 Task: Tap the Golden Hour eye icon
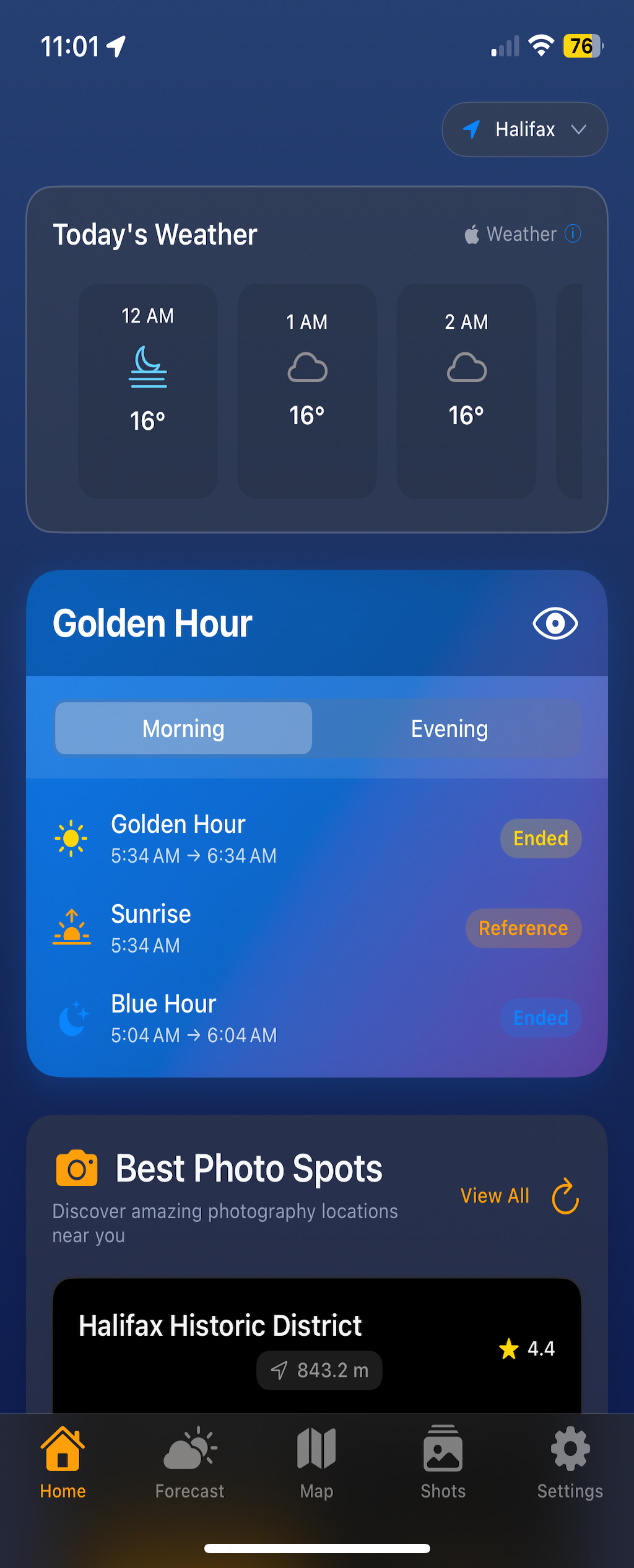point(555,623)
